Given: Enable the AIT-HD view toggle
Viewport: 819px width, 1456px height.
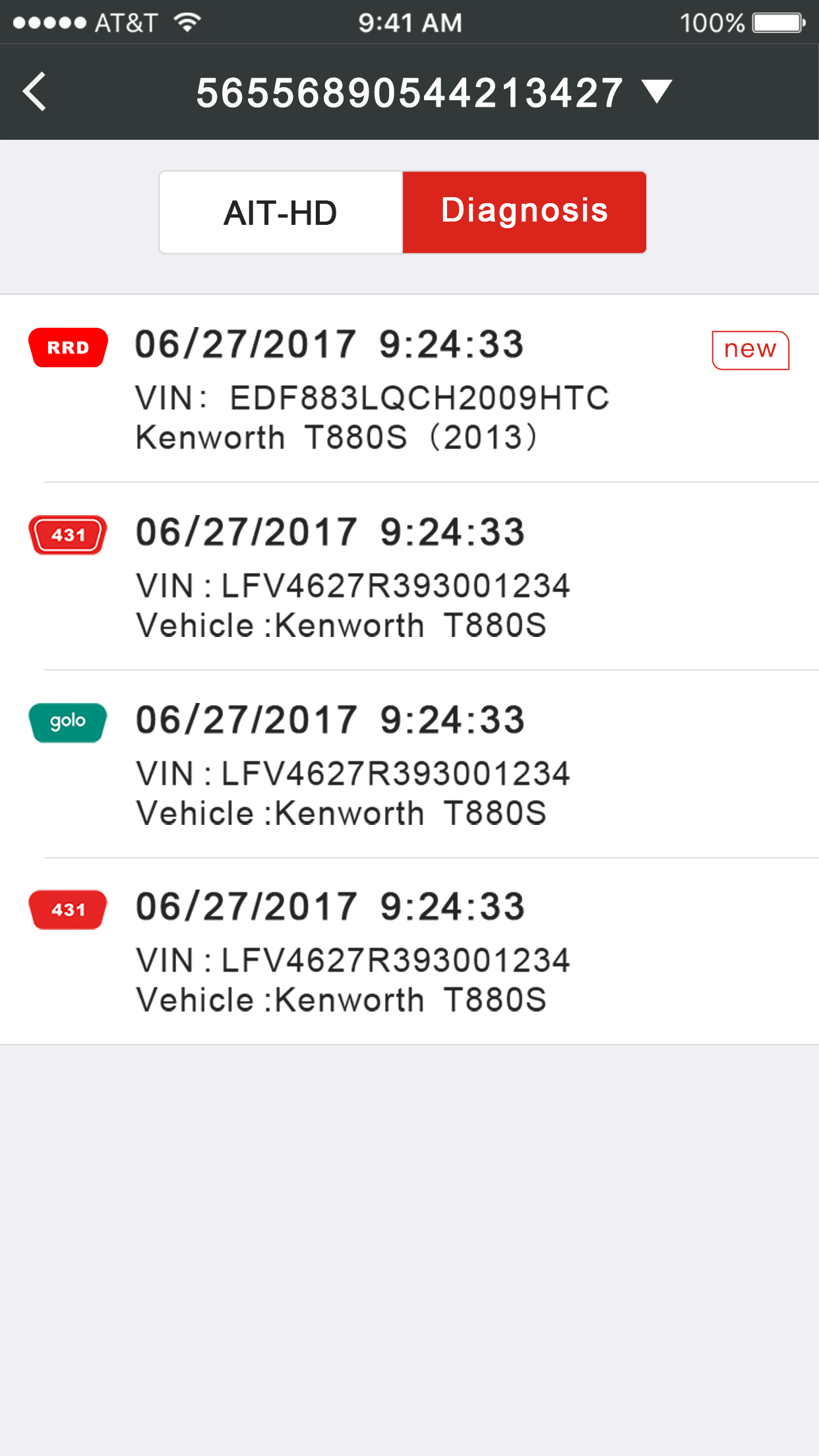Looking at the screenshot, I should pos(280,212).
